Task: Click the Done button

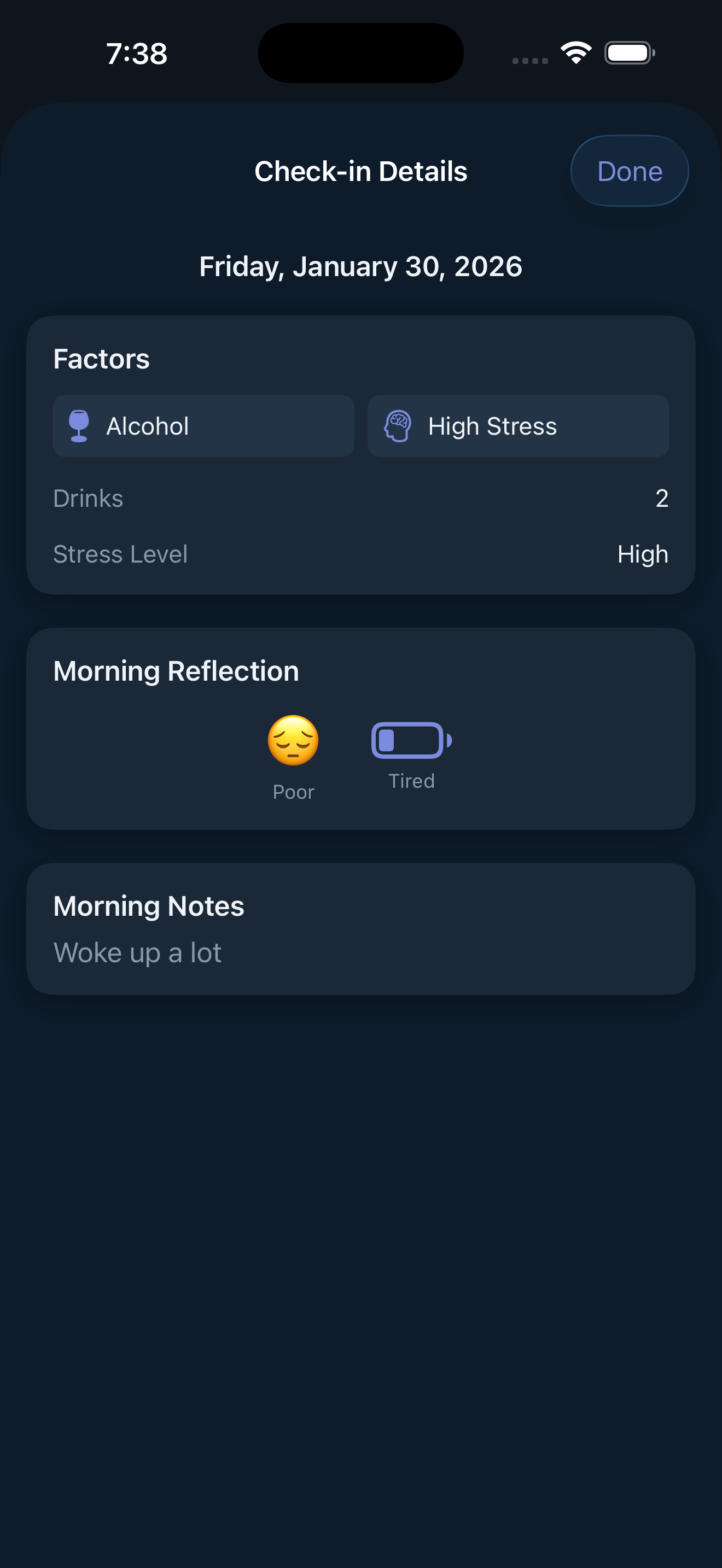Action: coord(629,171)
